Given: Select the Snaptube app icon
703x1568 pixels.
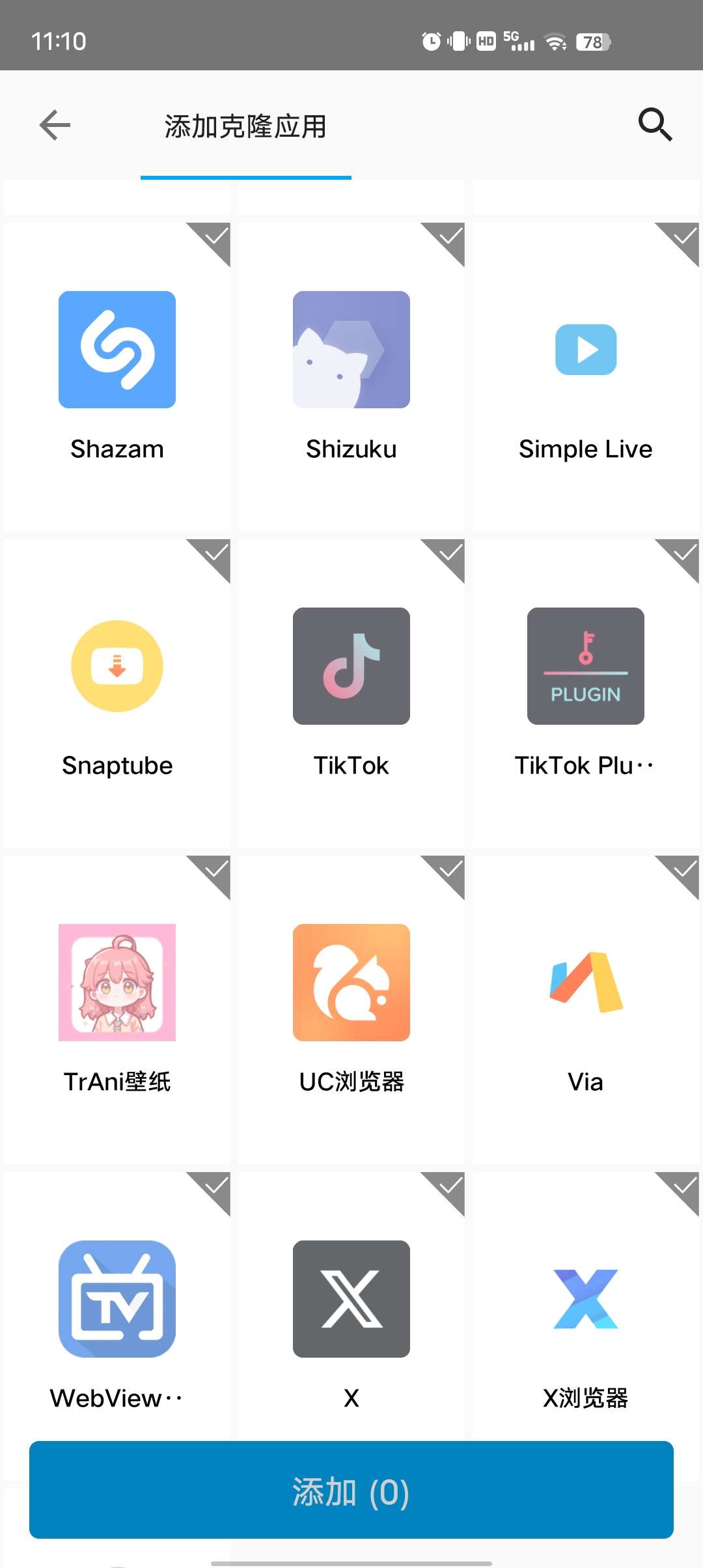Looking at the screenshot, I should pos(117,665).
